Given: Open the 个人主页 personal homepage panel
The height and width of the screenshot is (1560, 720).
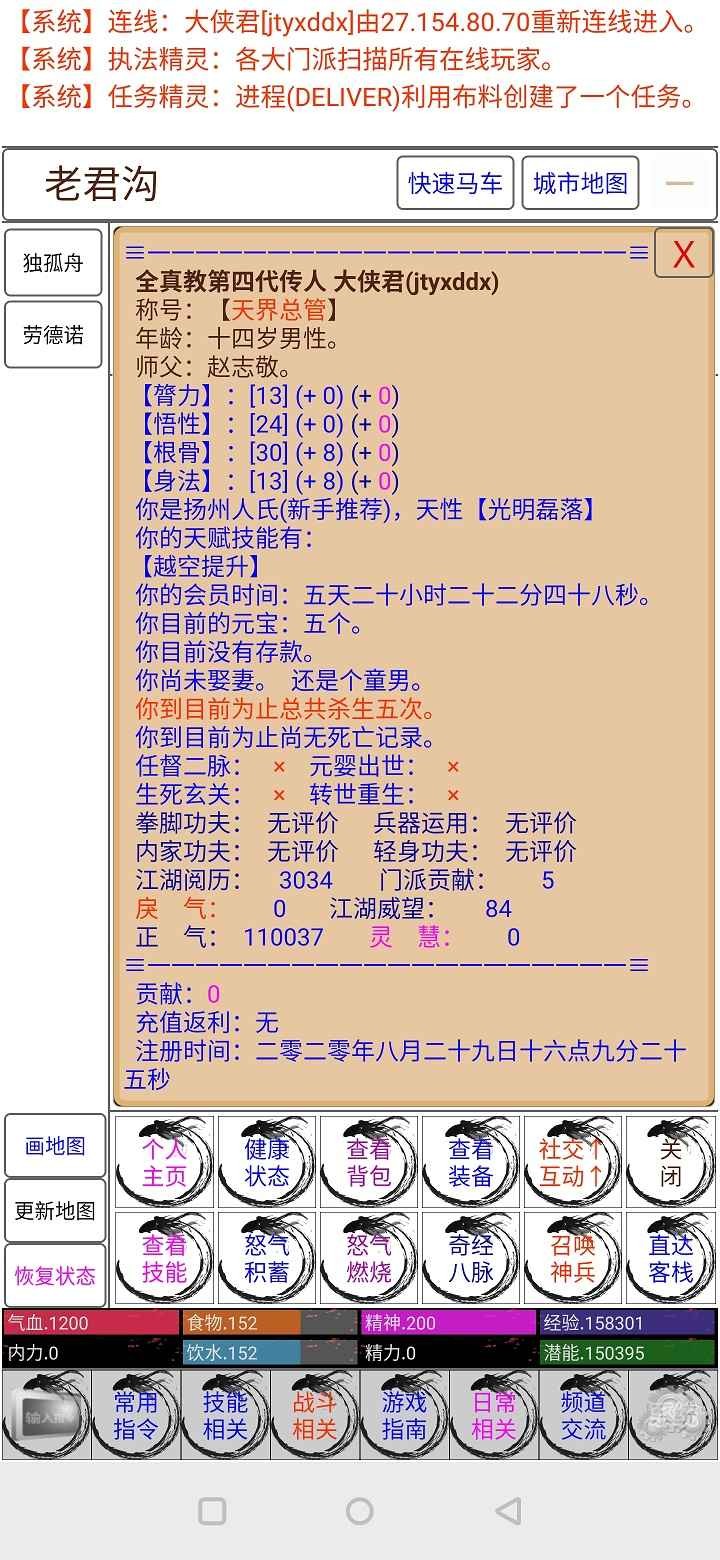Looking at the screenshot, I should 163,1160.
